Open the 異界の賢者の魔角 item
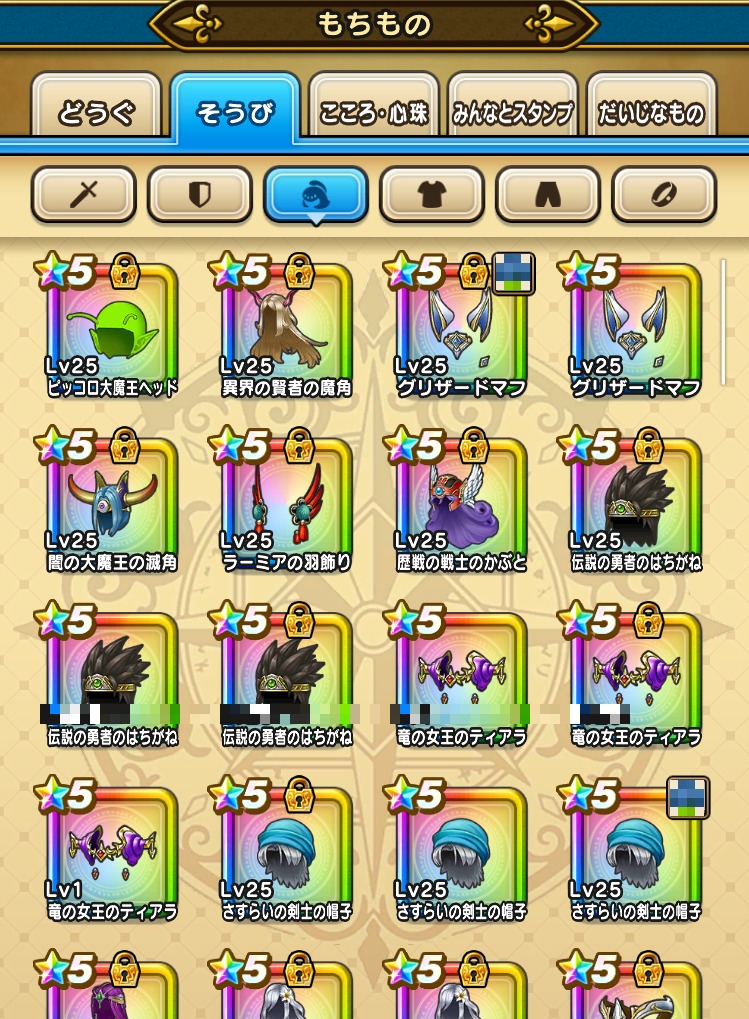 286,330
